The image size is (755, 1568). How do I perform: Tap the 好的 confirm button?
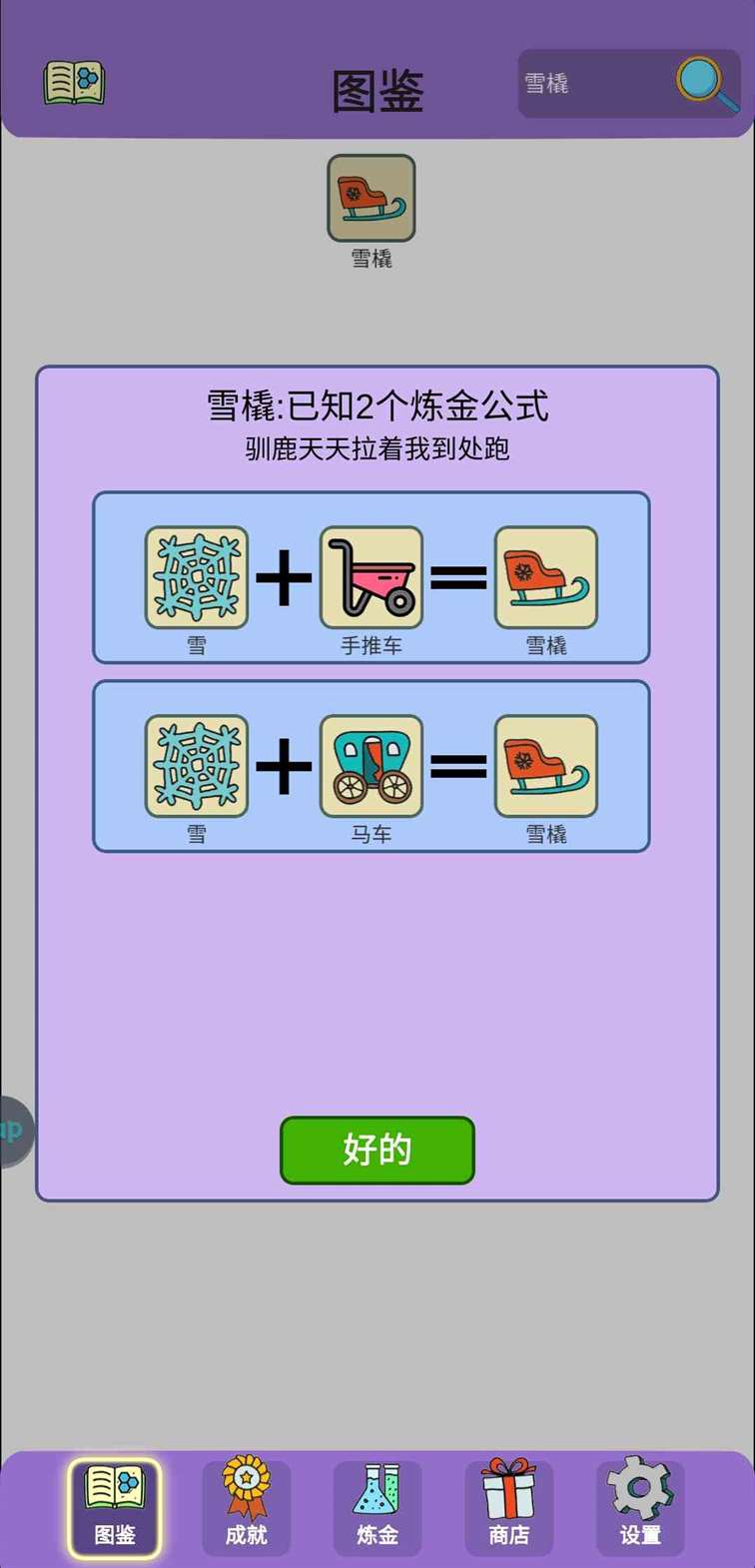coord(377,1150)
